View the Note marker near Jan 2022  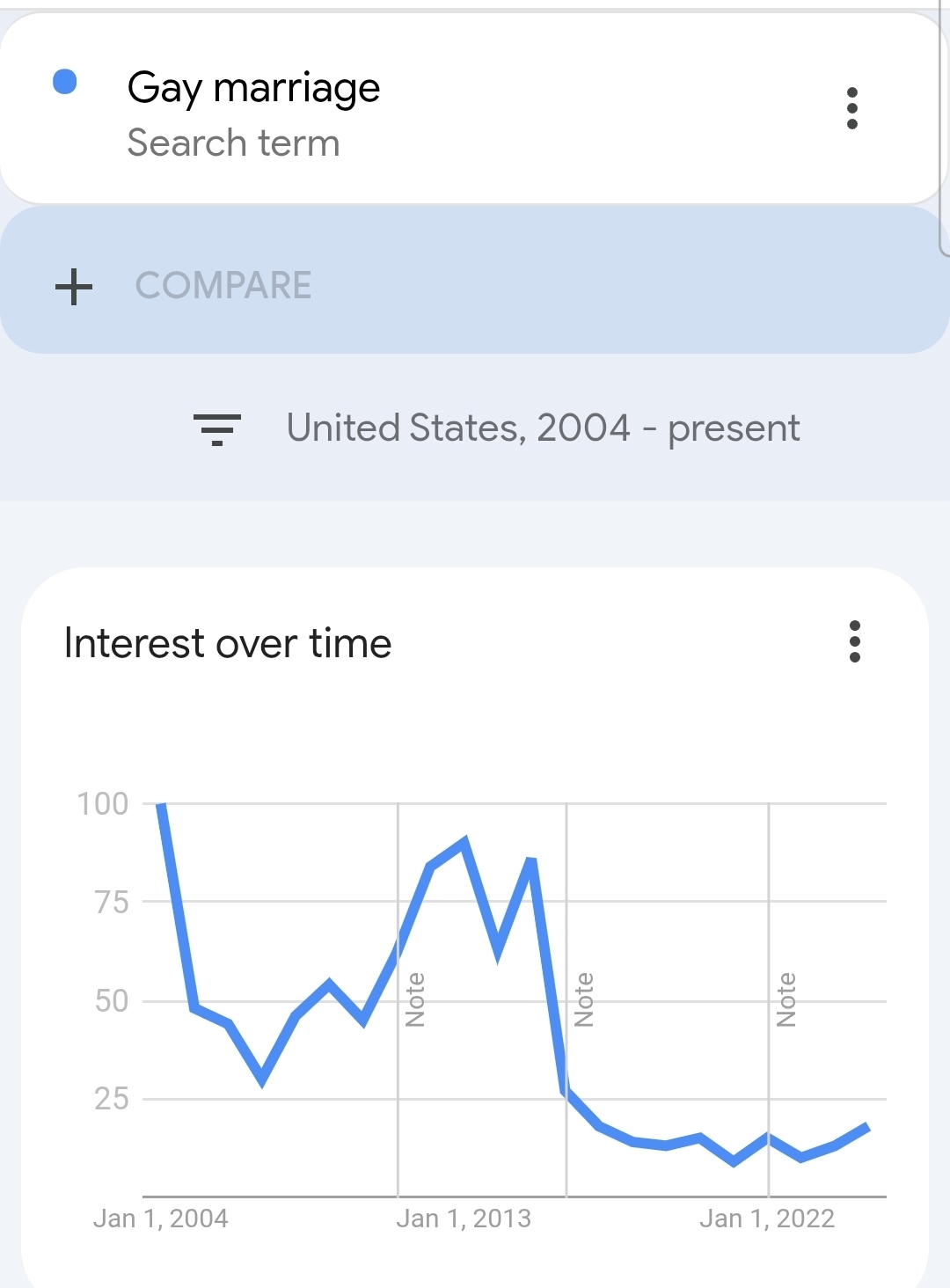point(786,999)
